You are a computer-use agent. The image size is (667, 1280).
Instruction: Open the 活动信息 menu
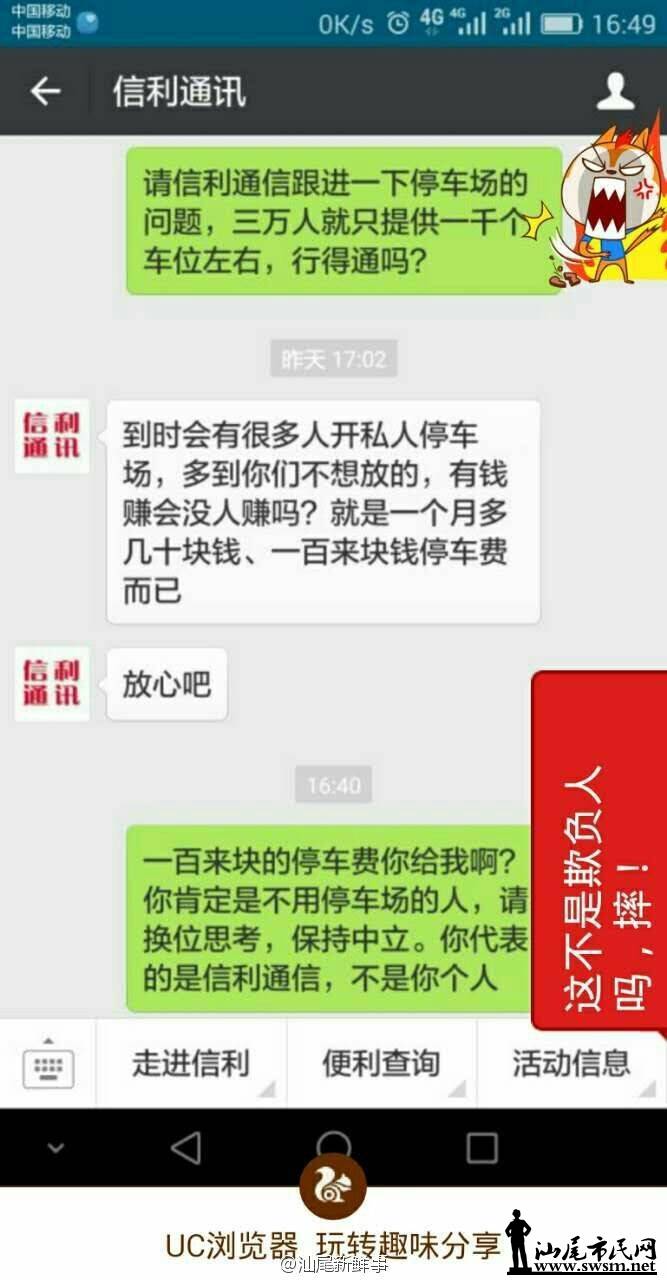[x=571, y=1063]
